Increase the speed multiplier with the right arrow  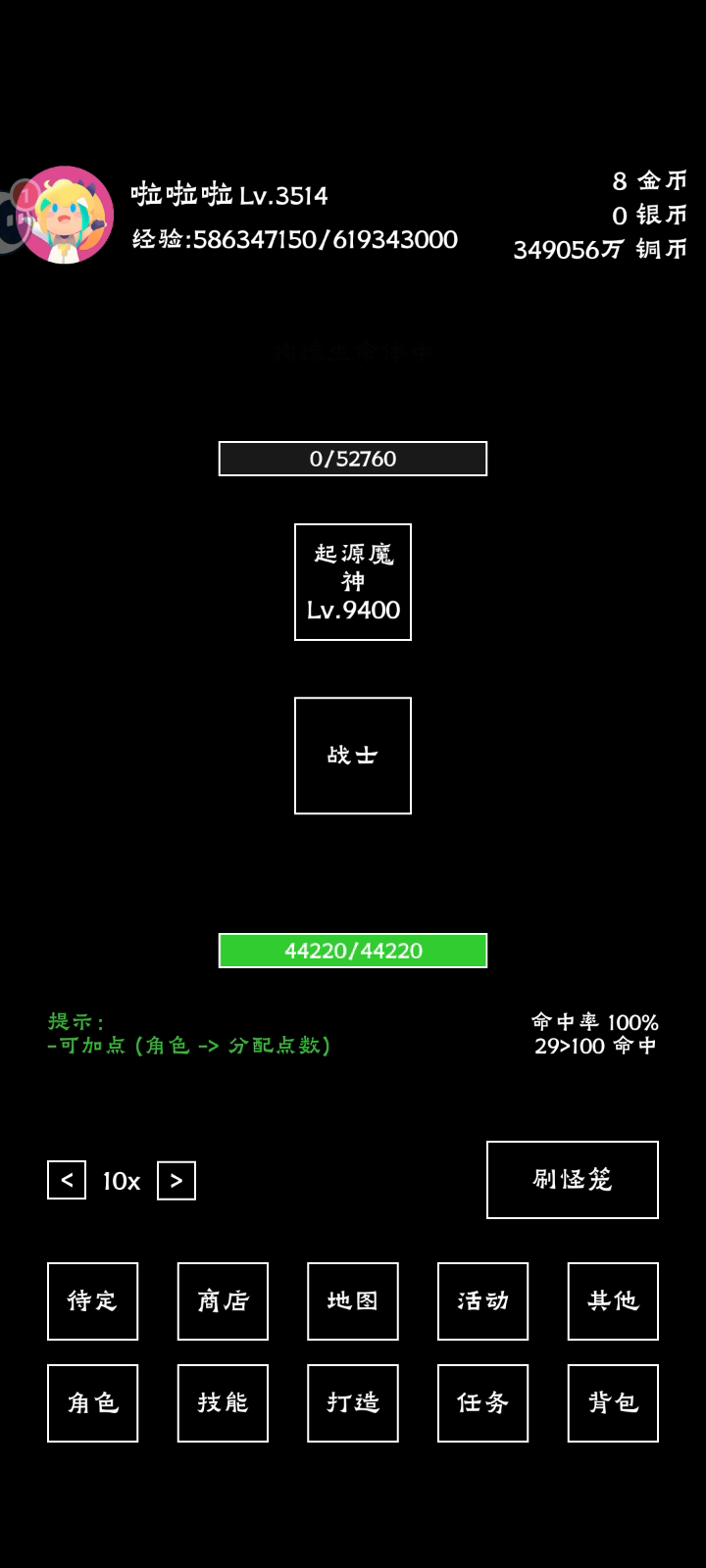point(176,1180)
